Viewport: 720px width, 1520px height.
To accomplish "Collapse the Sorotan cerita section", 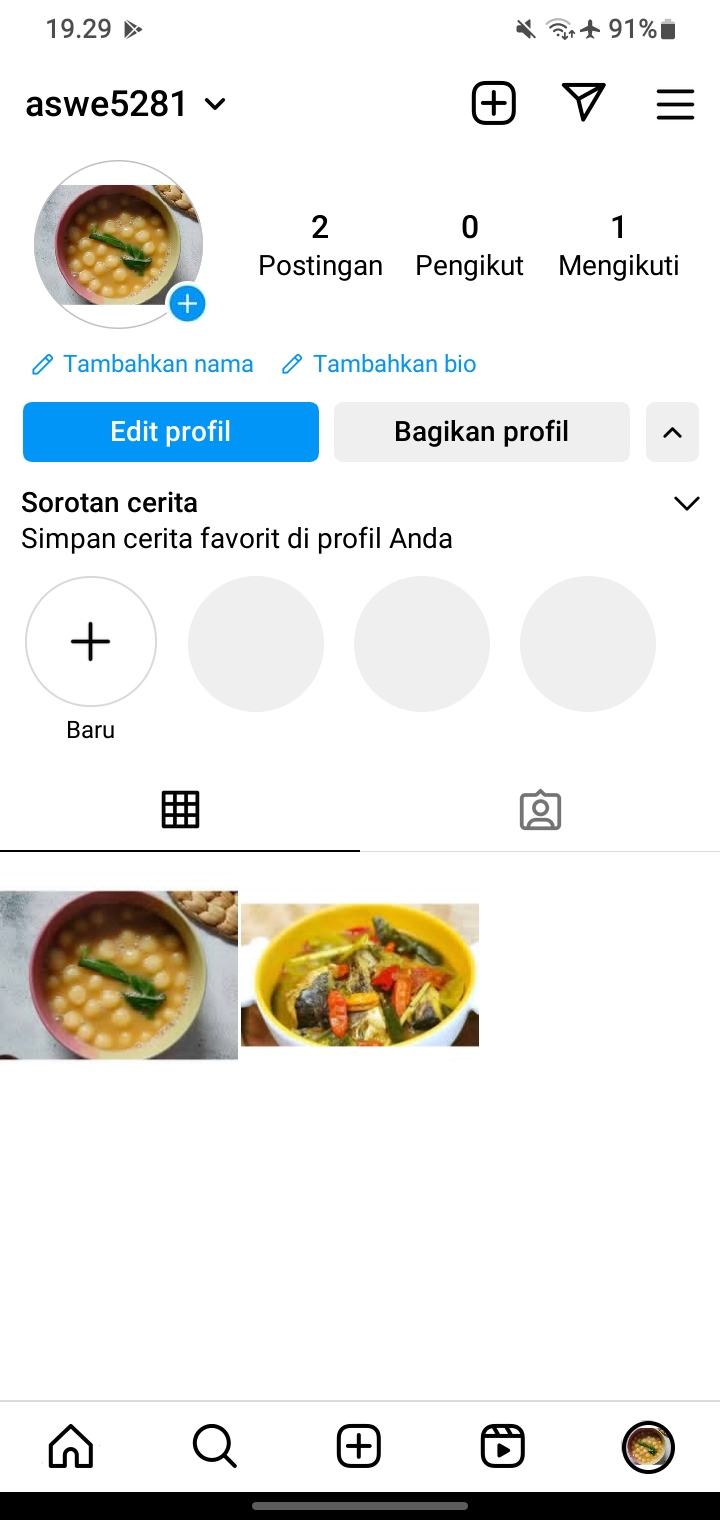I will coord(686,503).
